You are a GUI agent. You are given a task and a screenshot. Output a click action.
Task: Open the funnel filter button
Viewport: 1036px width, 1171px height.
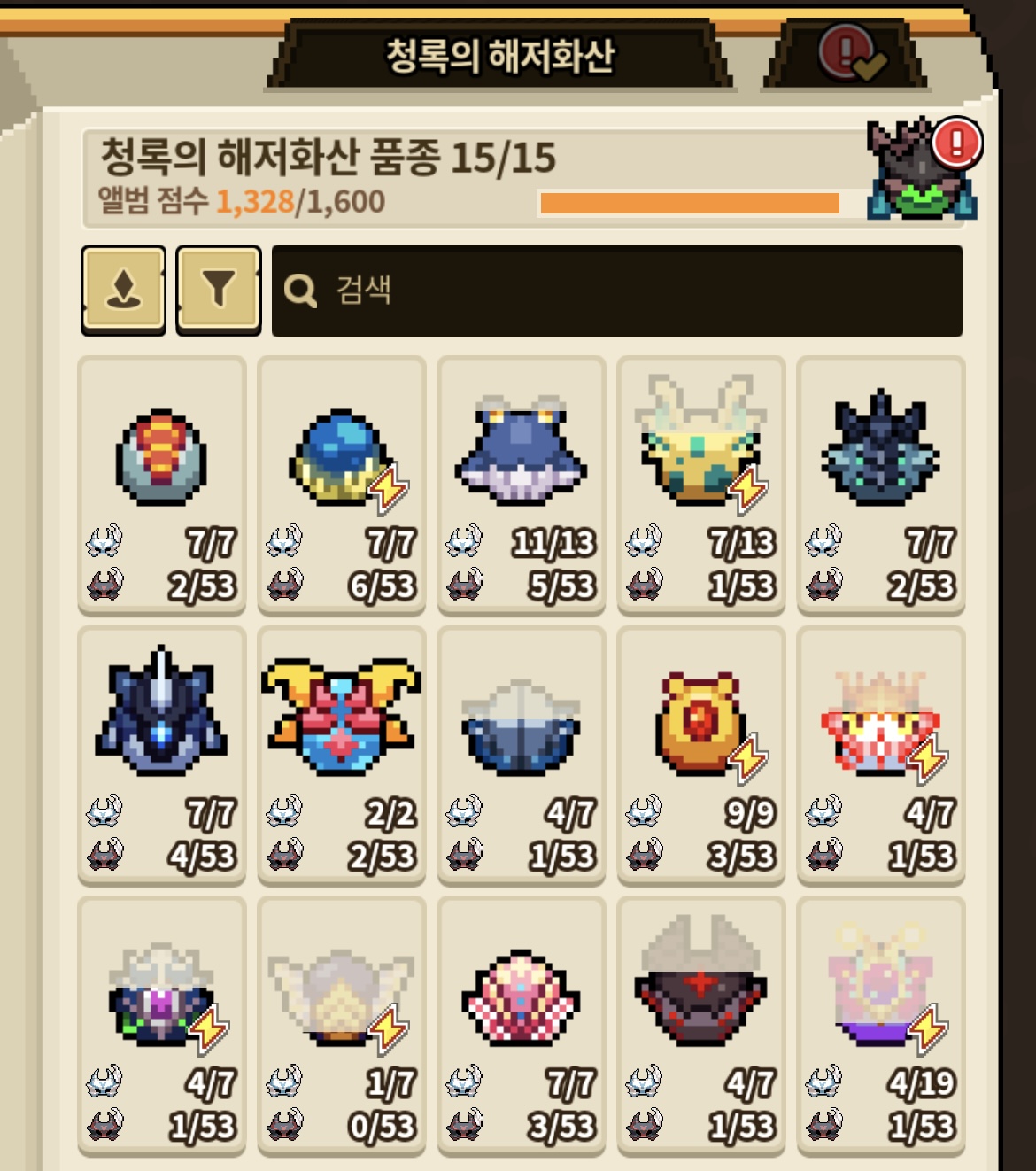coord(218,290)
